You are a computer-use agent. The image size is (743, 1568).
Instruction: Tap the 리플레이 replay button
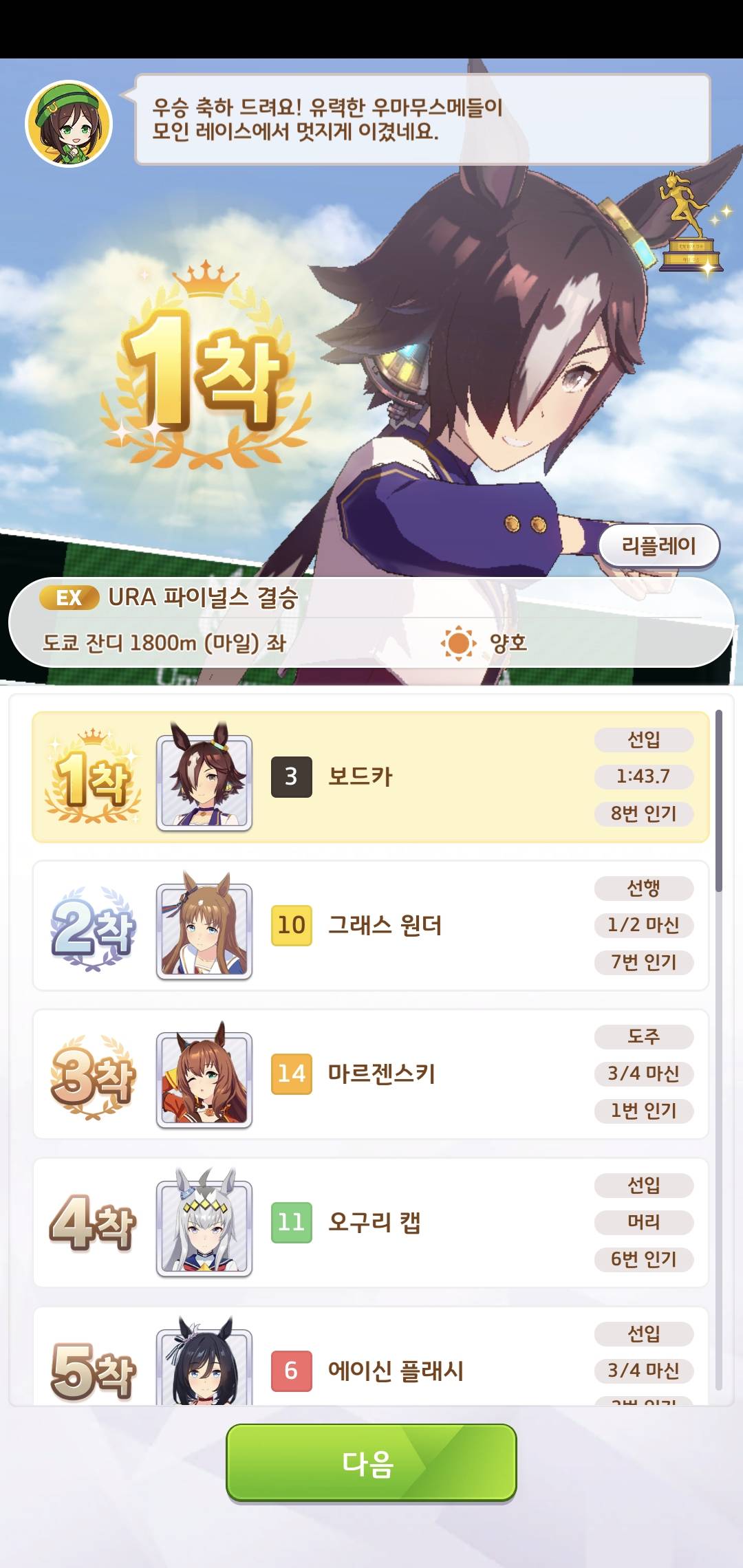tap(659, 546)
